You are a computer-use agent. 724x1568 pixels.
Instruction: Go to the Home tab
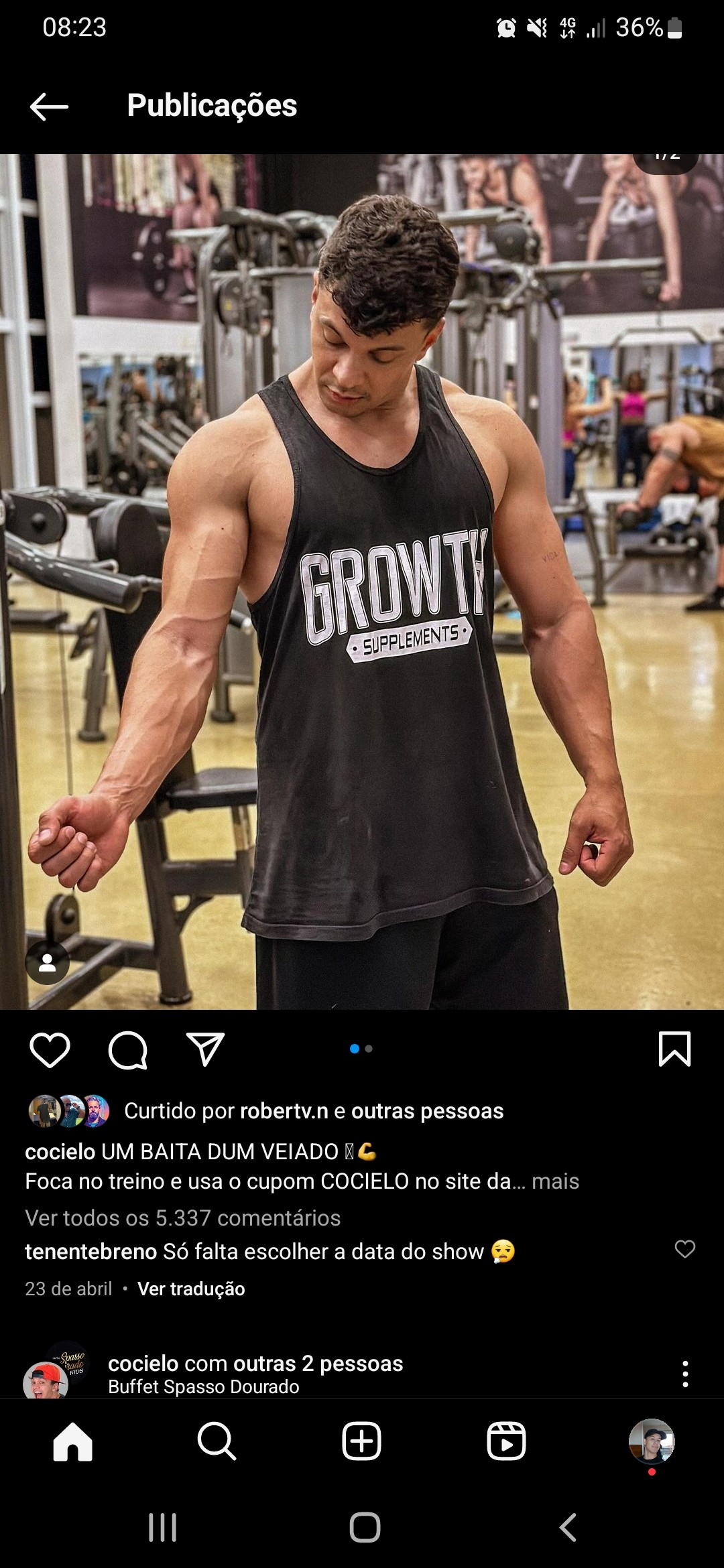pos(72,1441)
